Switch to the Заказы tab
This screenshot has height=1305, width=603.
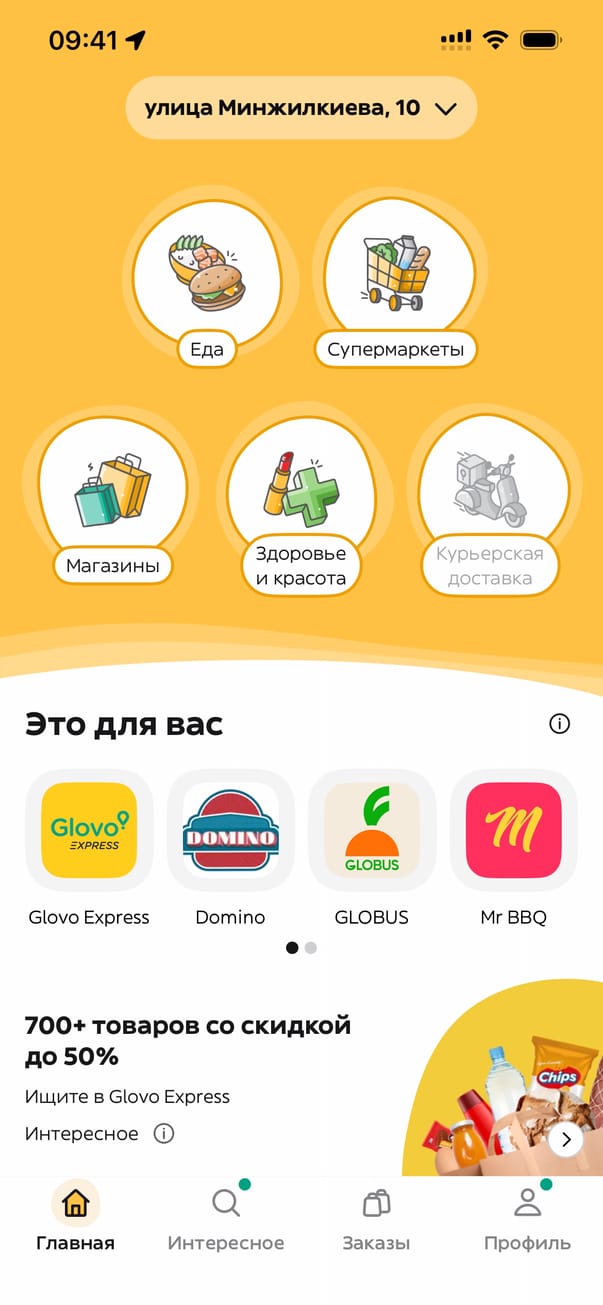376,1217
